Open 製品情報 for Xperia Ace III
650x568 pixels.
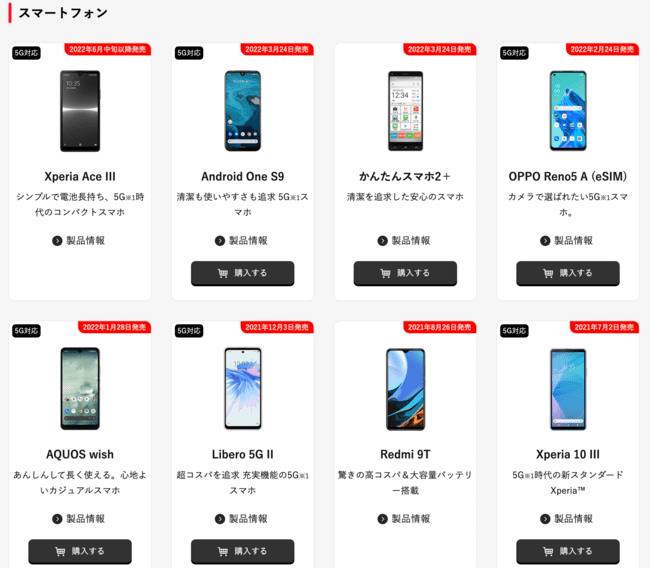pos(79,240)
